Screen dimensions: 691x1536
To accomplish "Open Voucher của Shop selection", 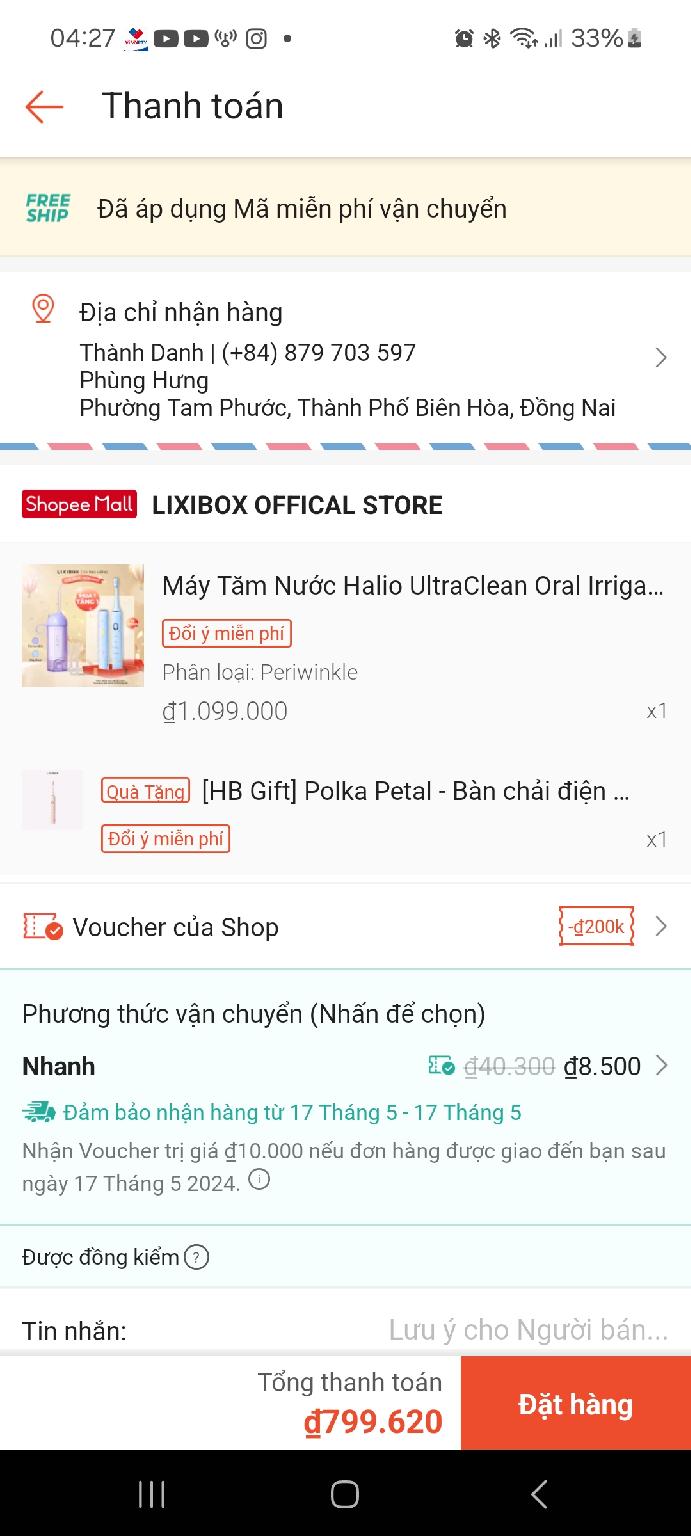I will click(x=345, y=927).
